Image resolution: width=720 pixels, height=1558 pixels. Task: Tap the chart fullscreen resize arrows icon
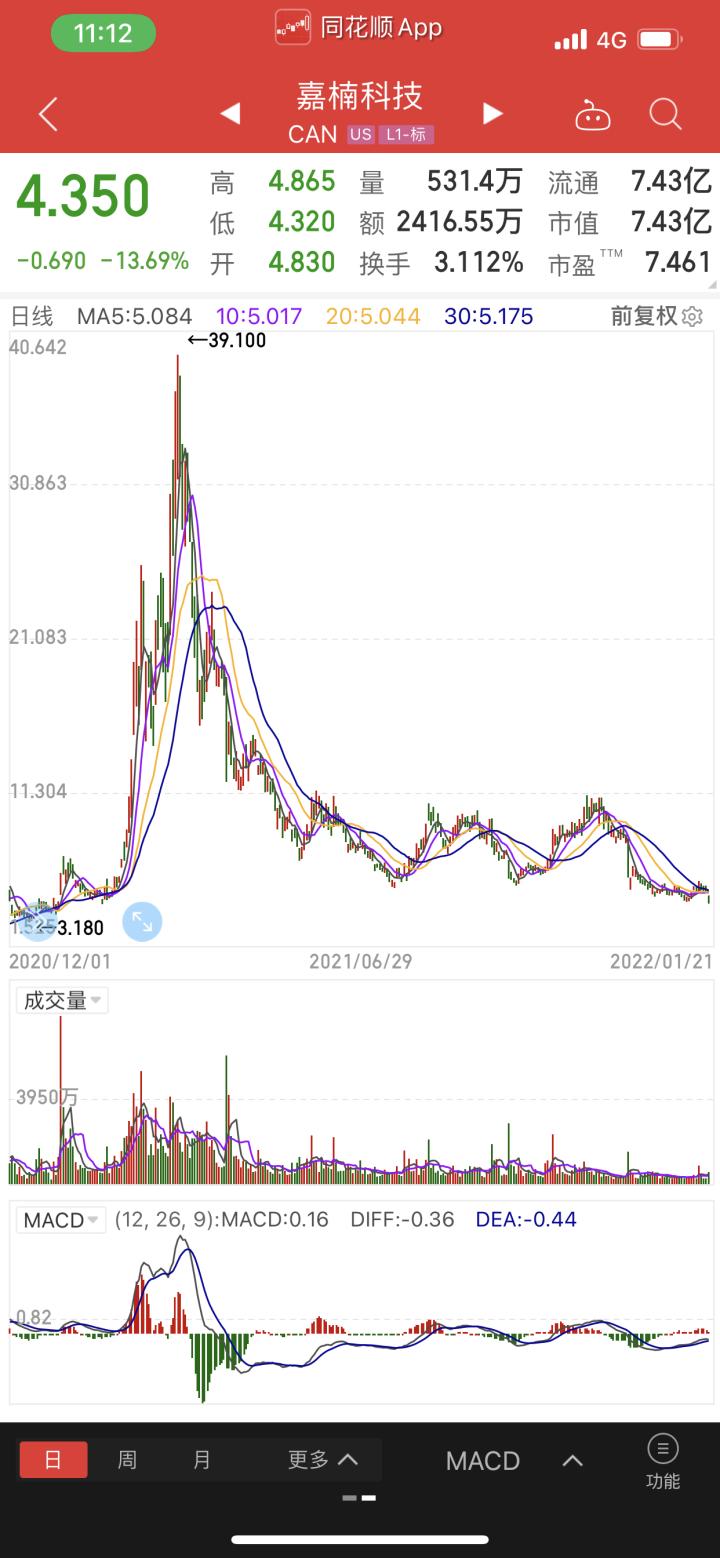142,921
